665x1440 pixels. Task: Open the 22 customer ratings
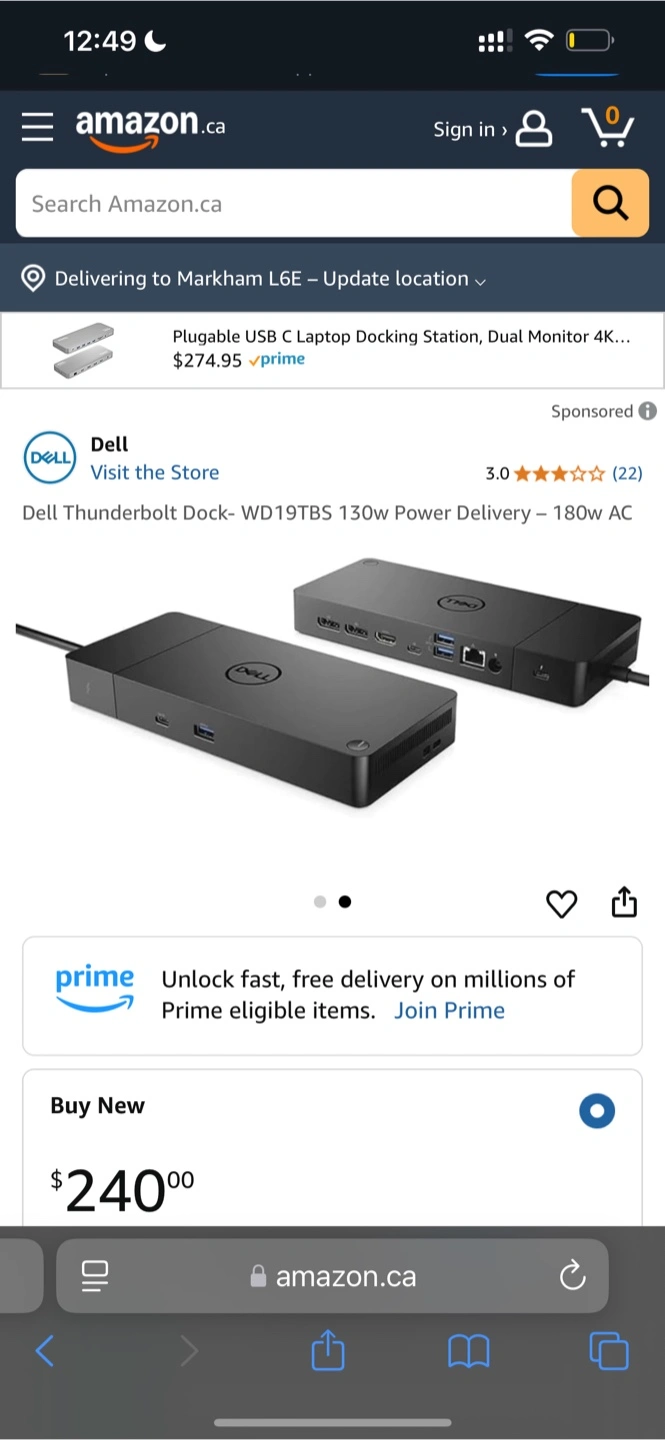627,473
